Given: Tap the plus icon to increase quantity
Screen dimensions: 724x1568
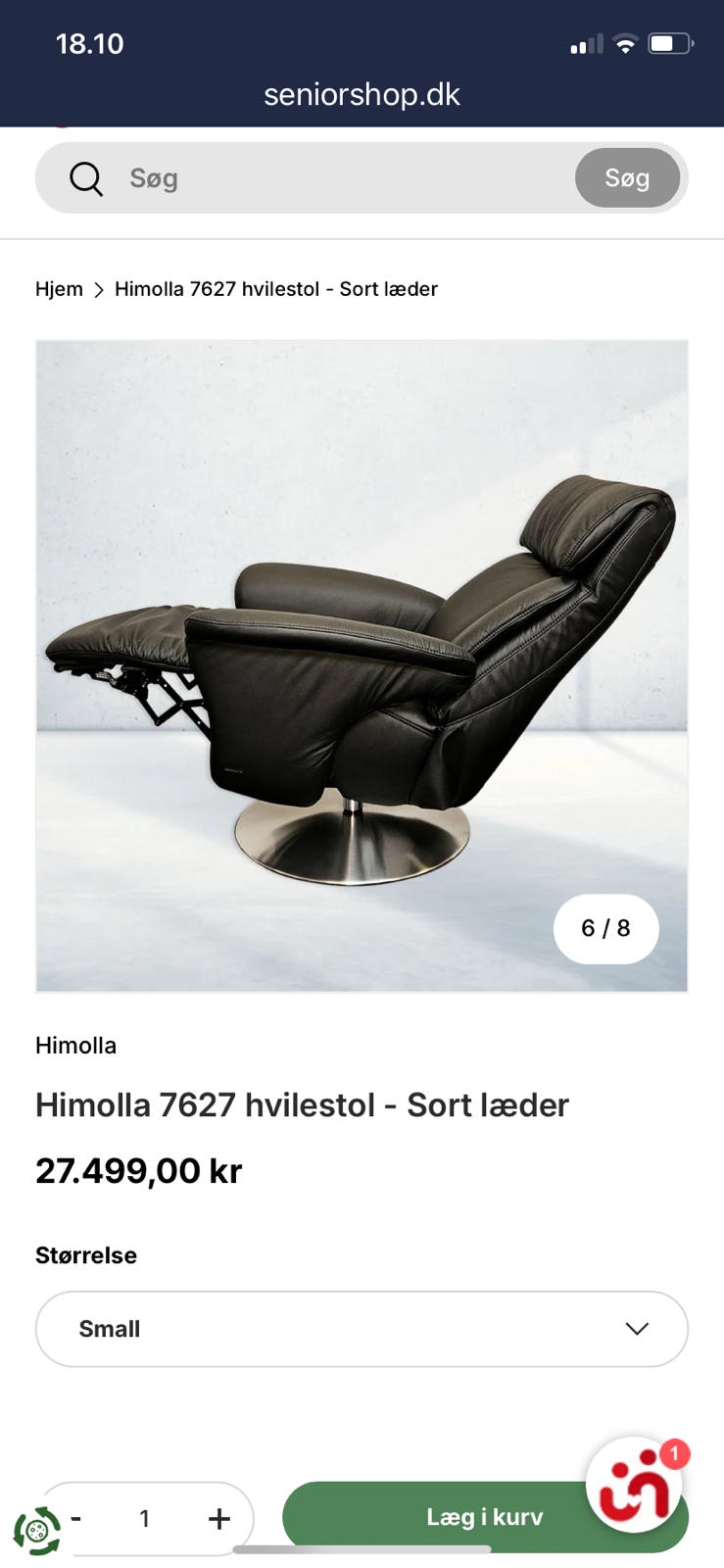Looking at the screenshot, I should (217, 1517).
